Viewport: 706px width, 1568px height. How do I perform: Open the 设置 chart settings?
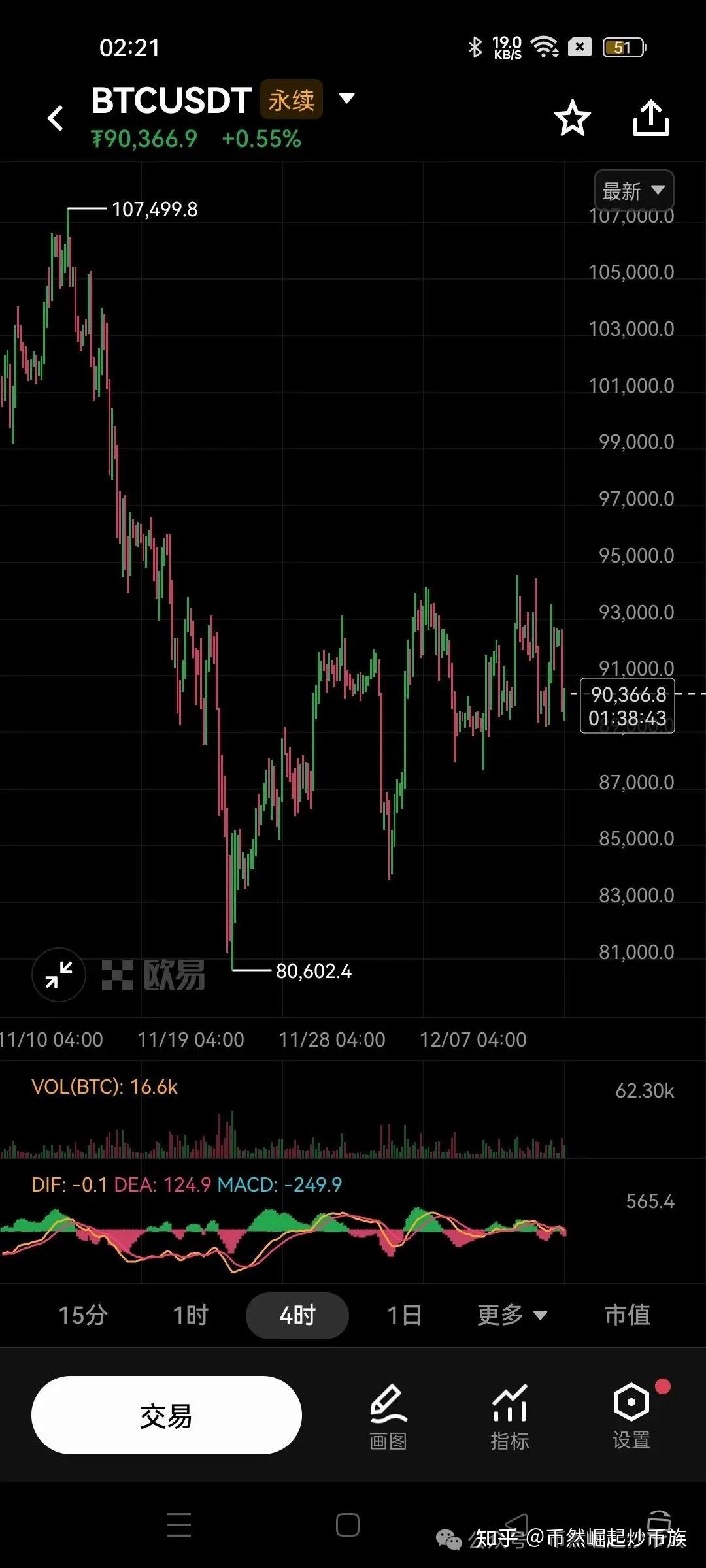tap(631, 1416)
